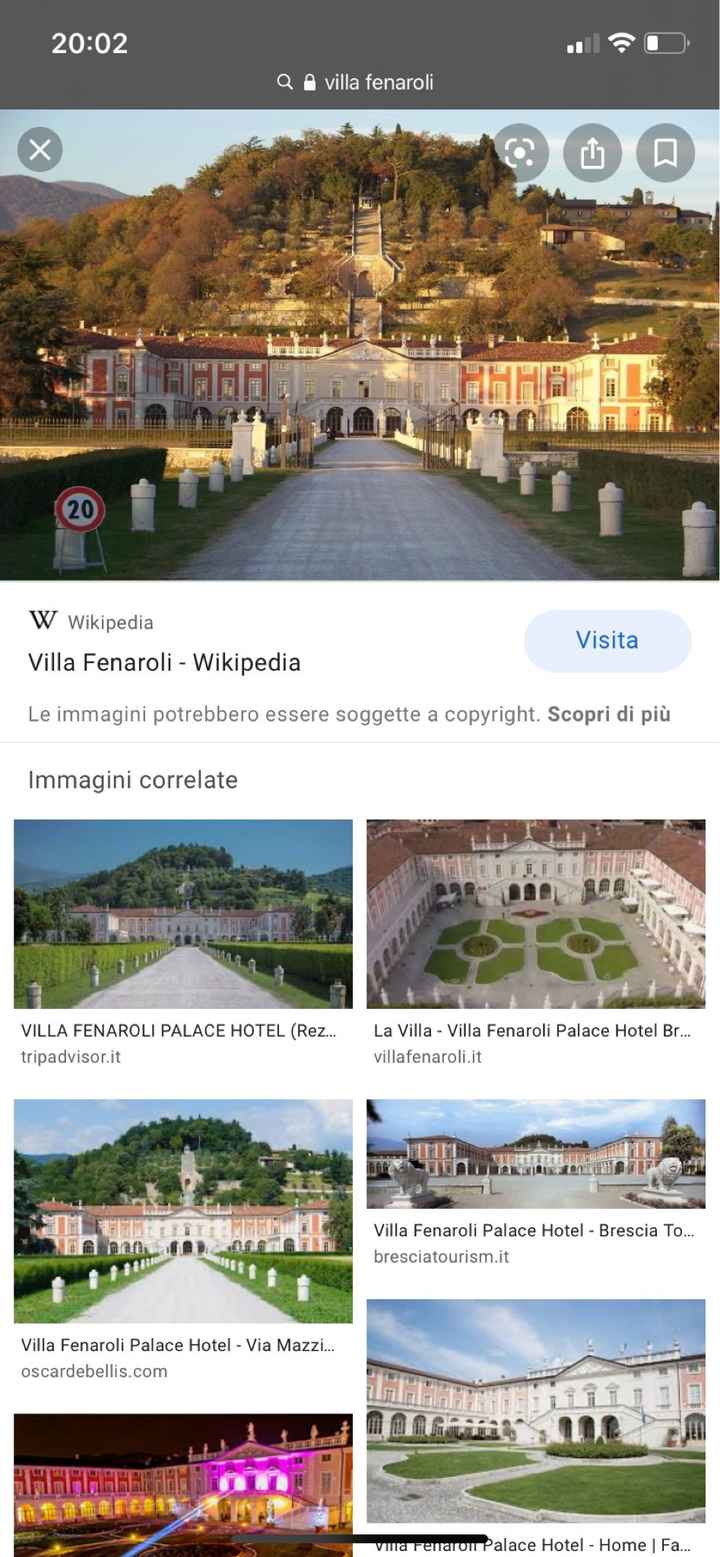Screen dimensions: 720x1557
Task: Tap the Google Lens visual search icon
Action: tap(520, 151)
